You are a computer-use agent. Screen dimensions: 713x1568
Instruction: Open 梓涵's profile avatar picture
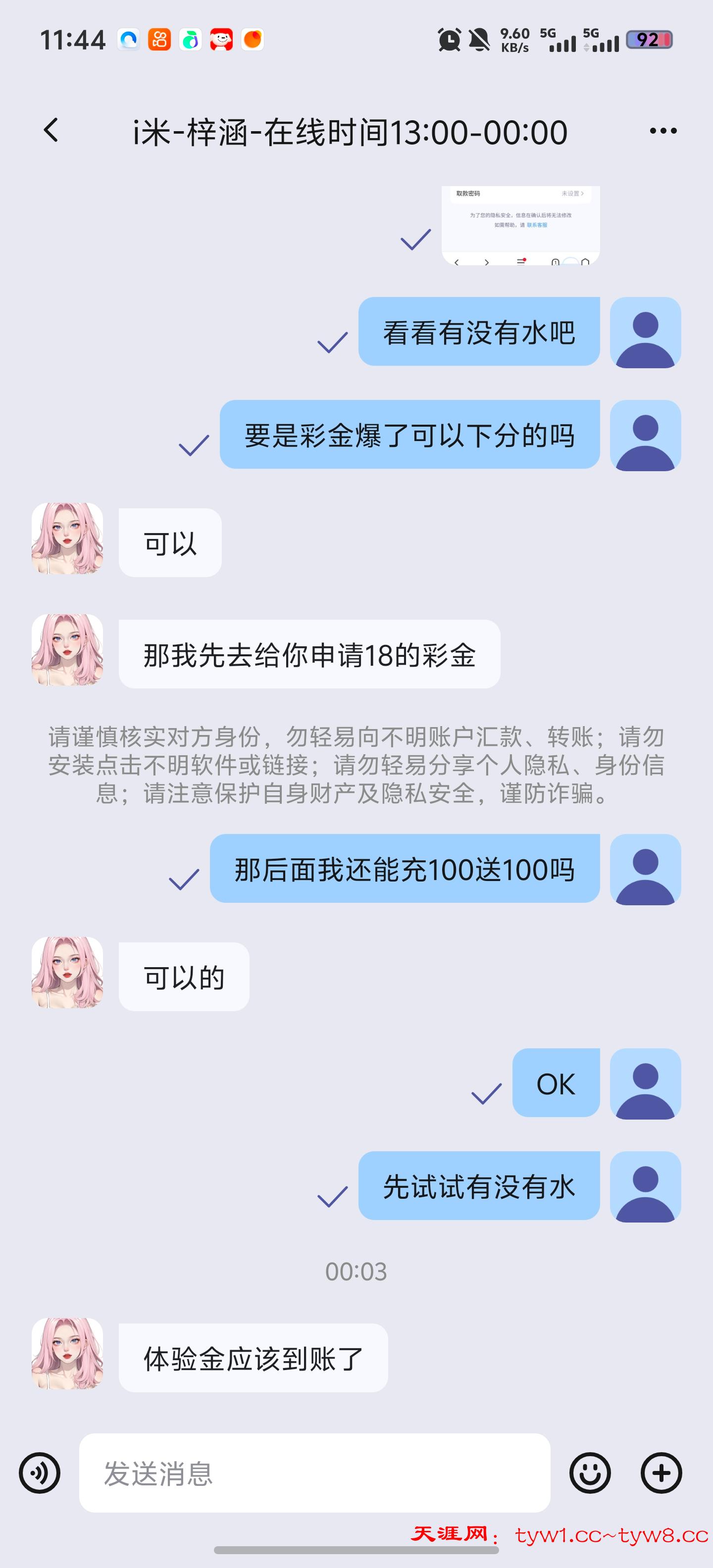[67, 540]
